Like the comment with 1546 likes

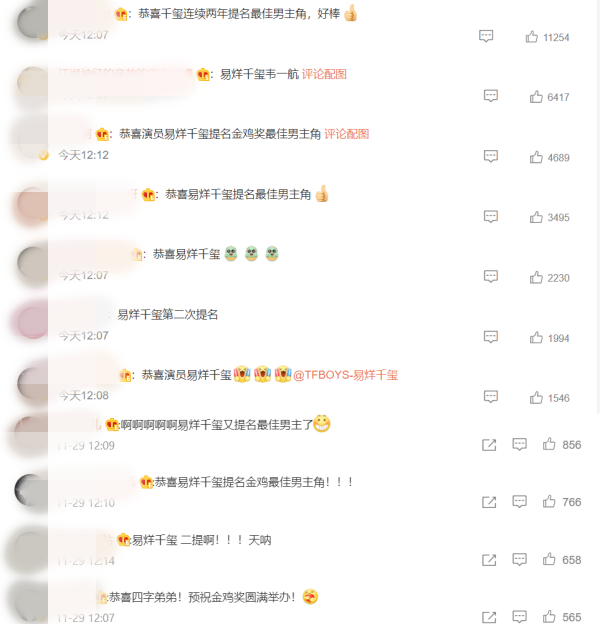[535, 397]
